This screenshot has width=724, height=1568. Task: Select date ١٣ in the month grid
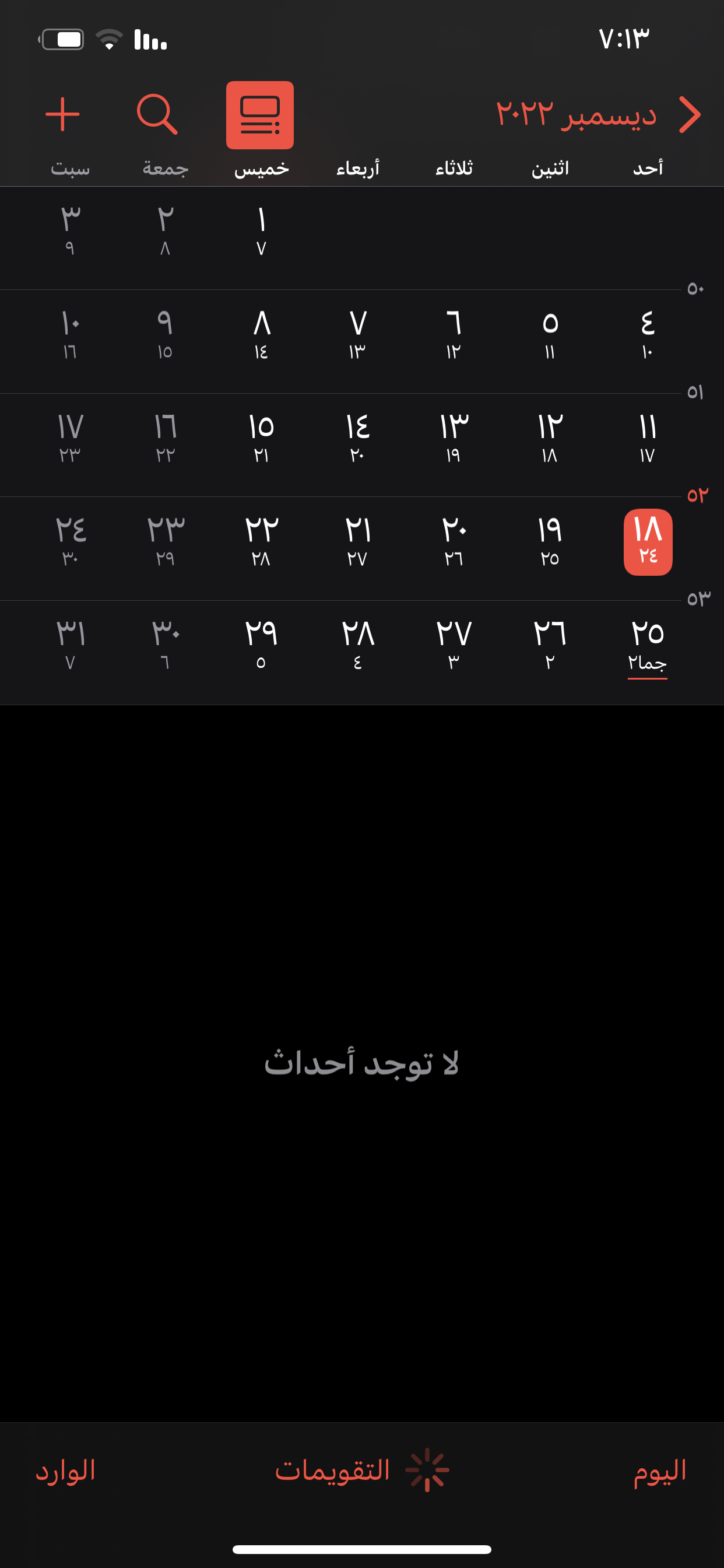tap(454, 437)
